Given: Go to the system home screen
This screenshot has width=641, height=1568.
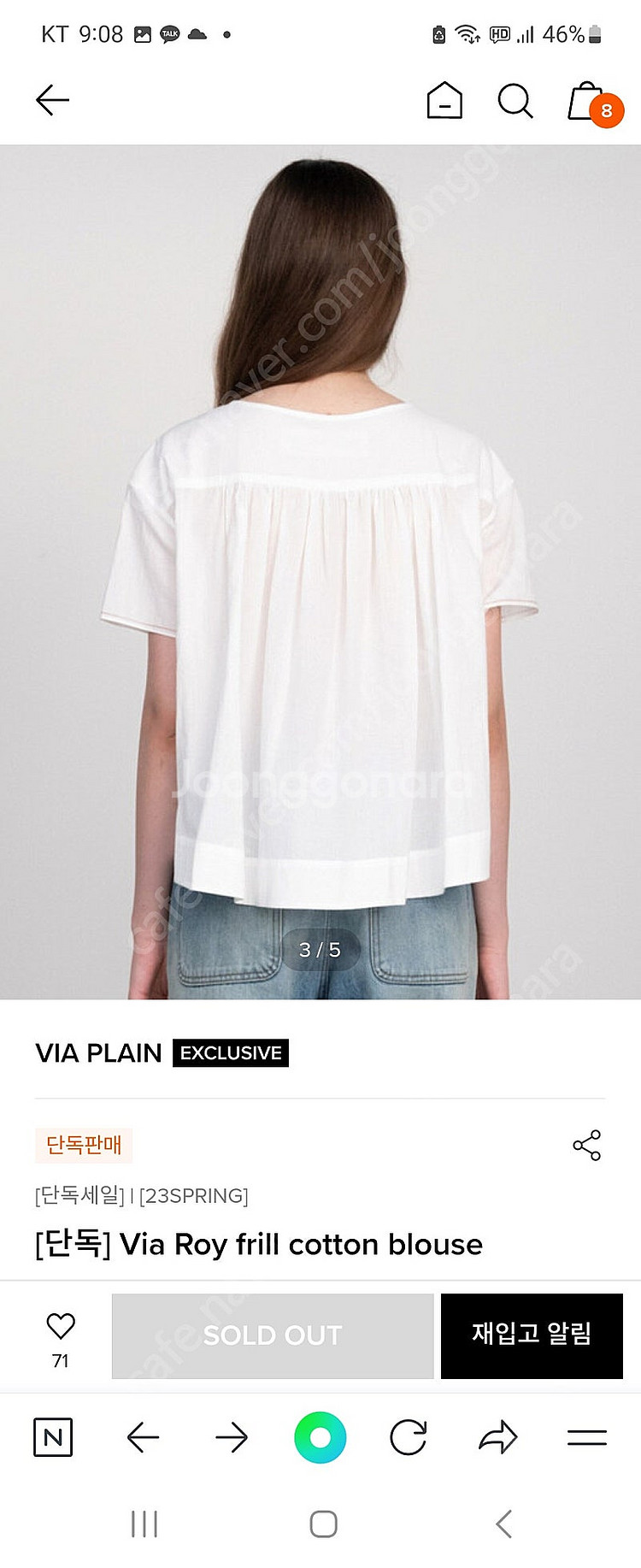Looking at the screenshot, I should [x=323, y=1524].
